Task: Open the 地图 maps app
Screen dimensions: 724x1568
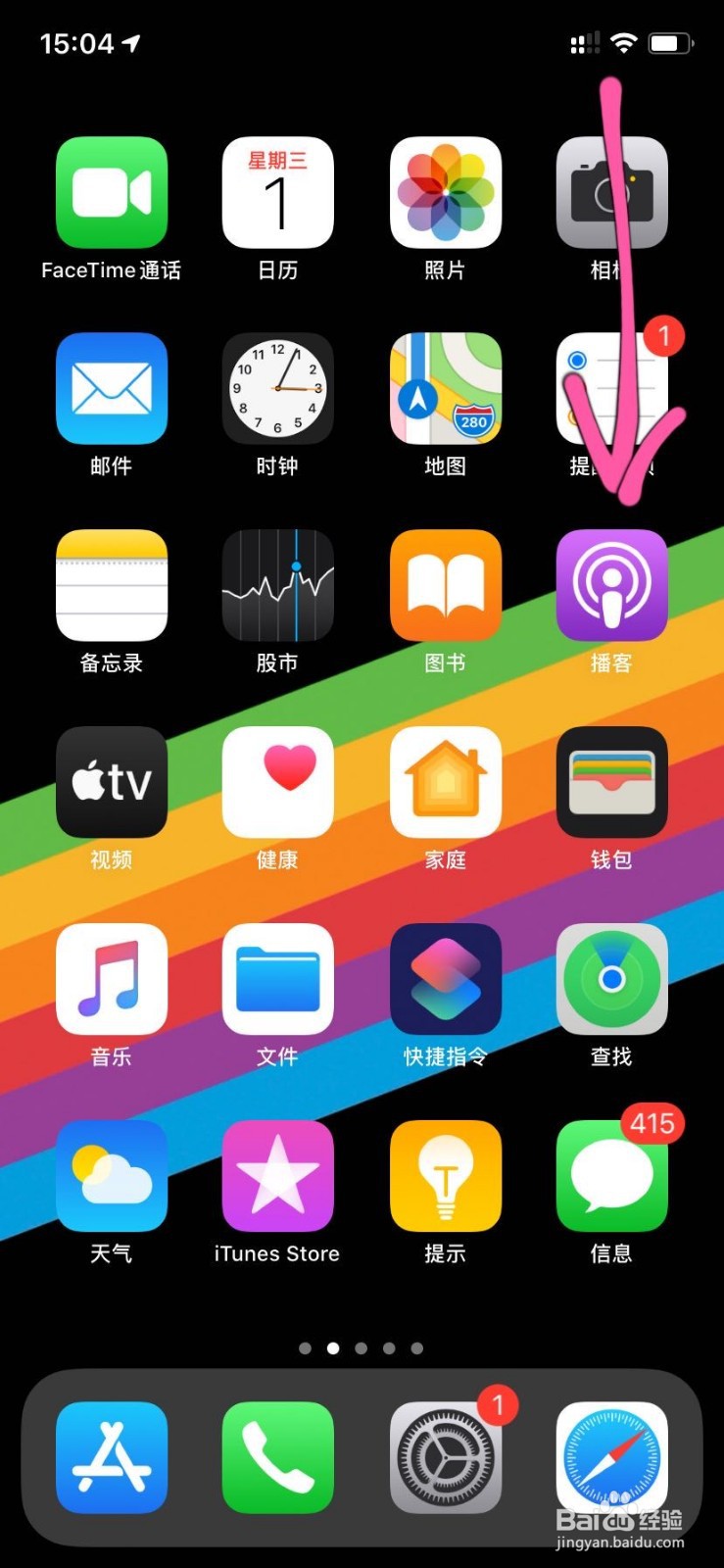Action: [x=446, y=388]
